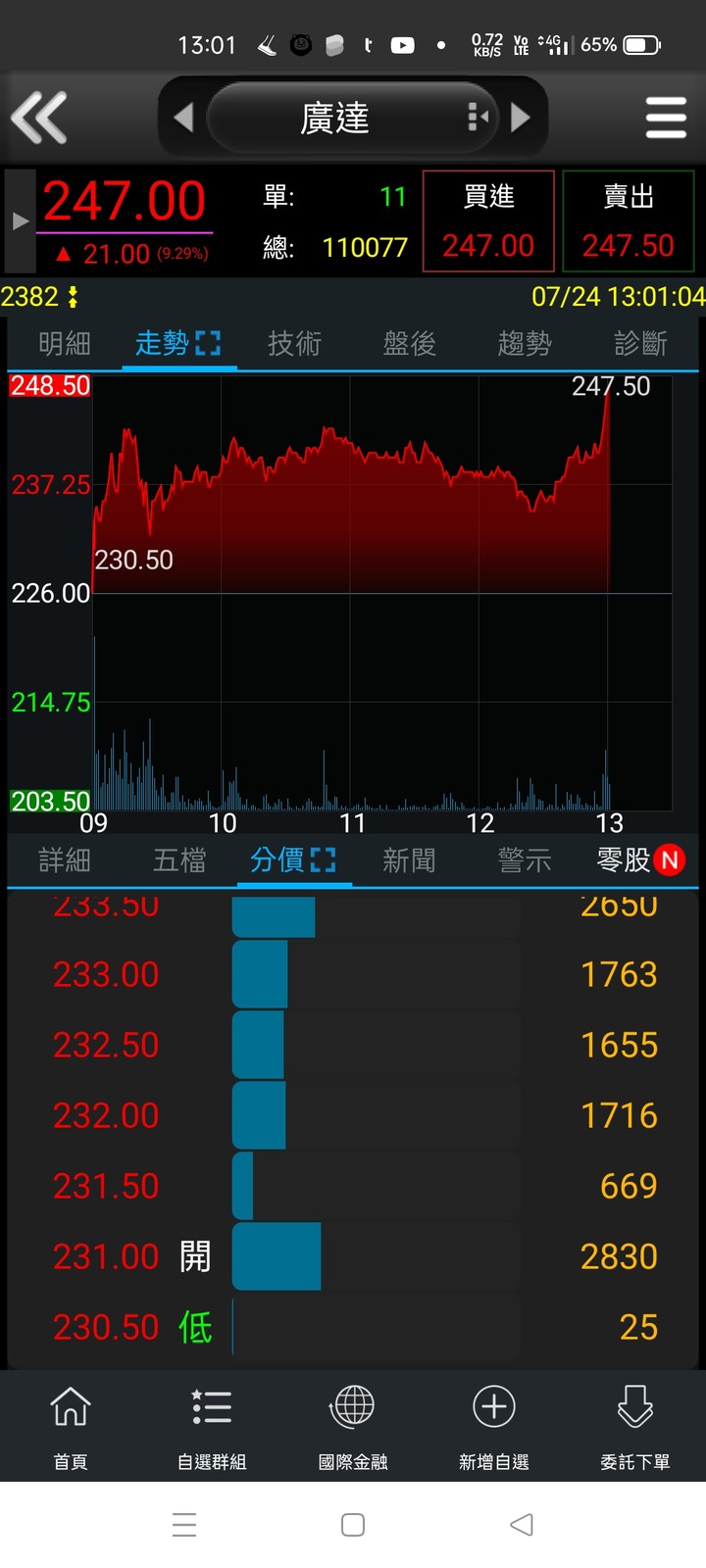This screenshot has width=706, height=1568.
Task: Switch to the 趨勢 tab
Action: tap(525, 343)
